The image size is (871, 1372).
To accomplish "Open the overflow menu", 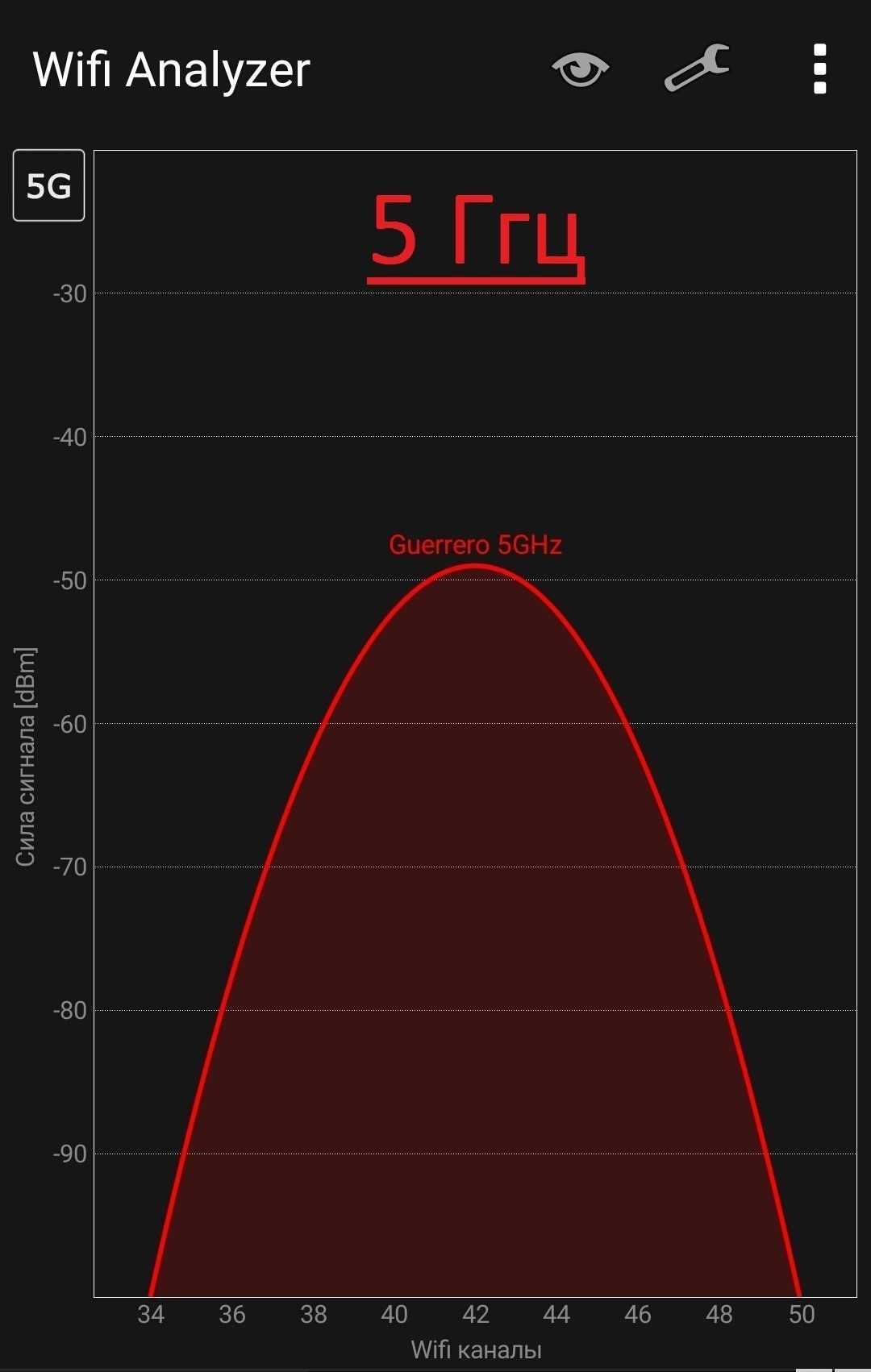I will coord(819,69).
